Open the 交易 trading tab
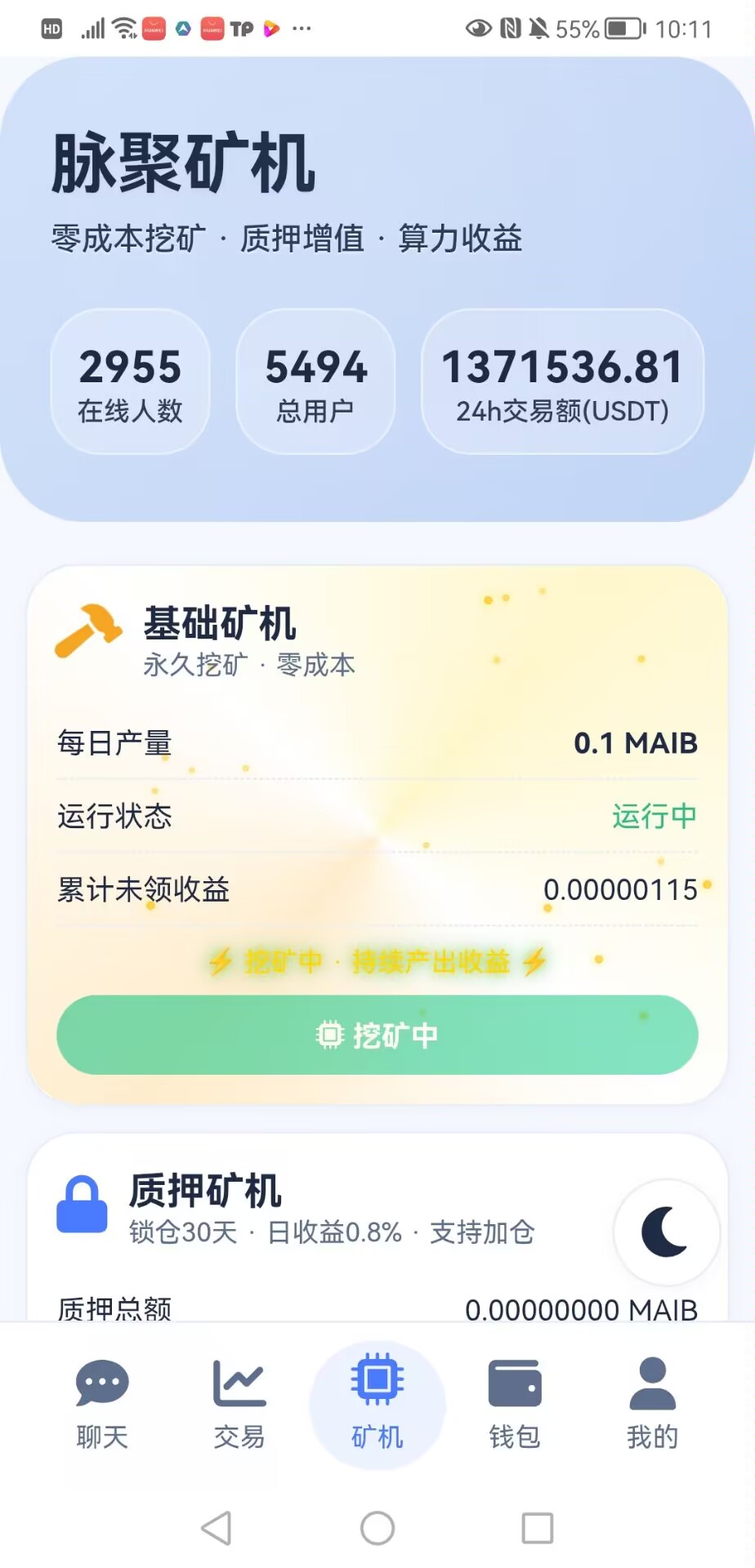 pos(239,1404)
